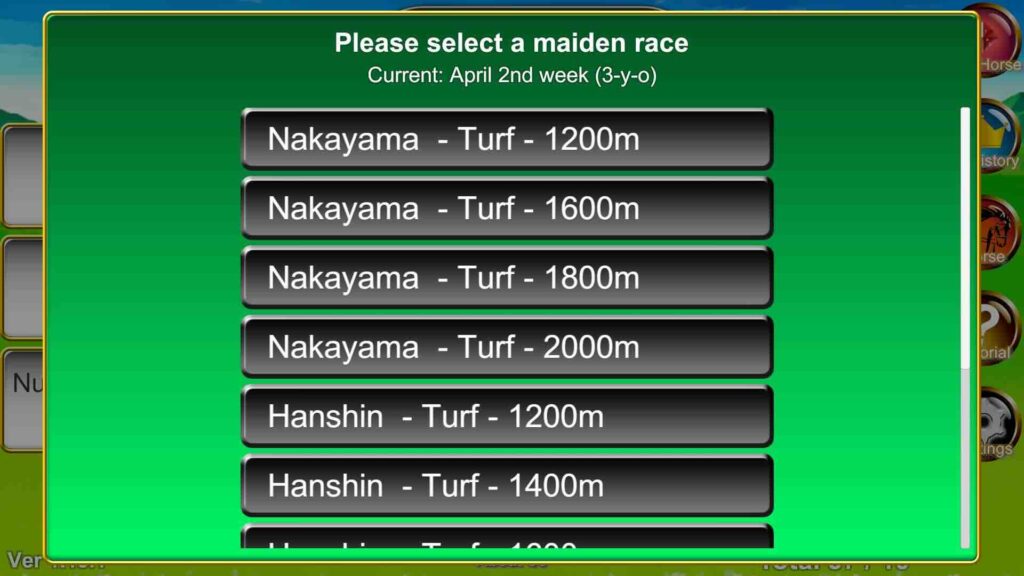Pick the Nakayama Turf 1800m race

[507, 277]
